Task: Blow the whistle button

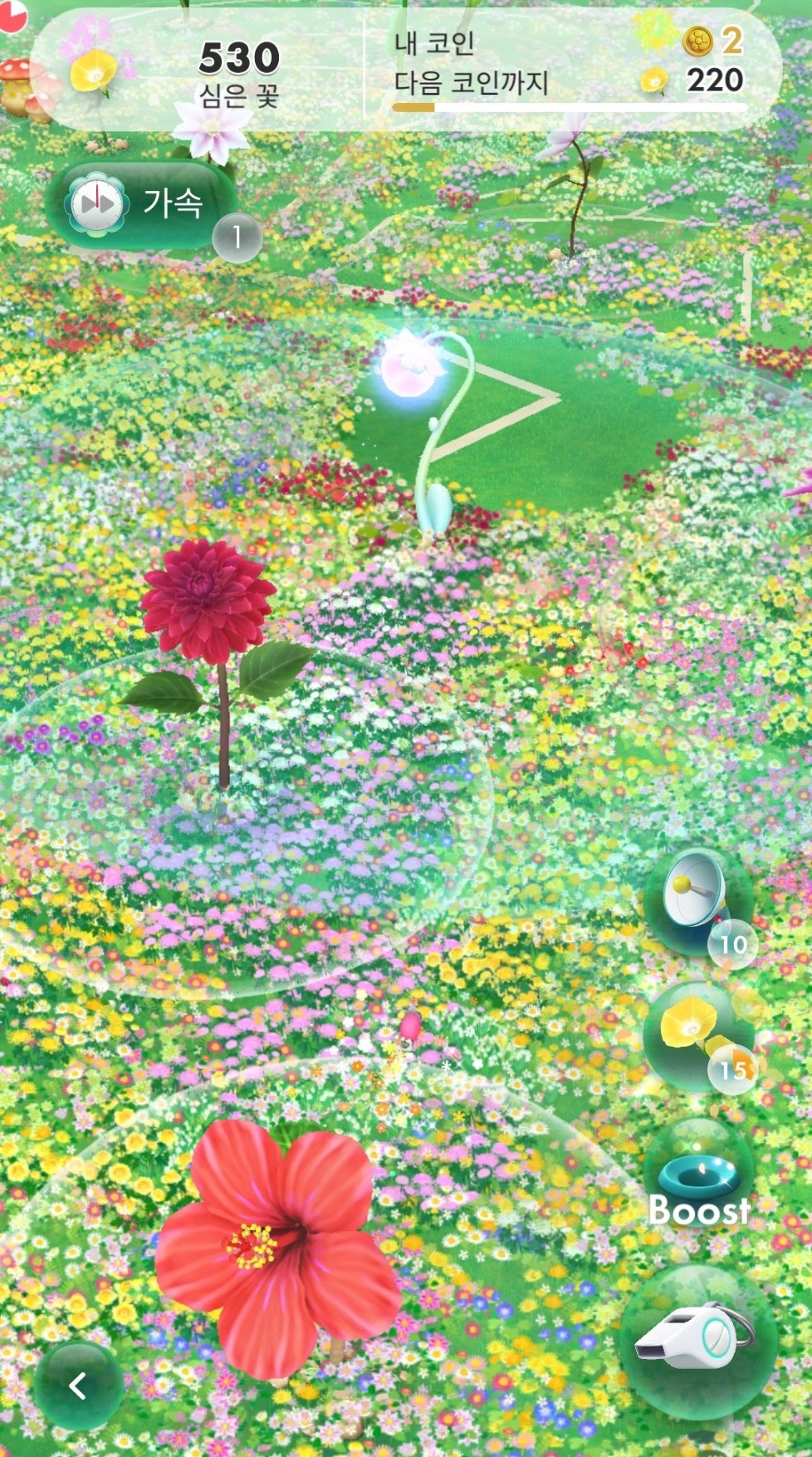Action: tap(697, 1339)
